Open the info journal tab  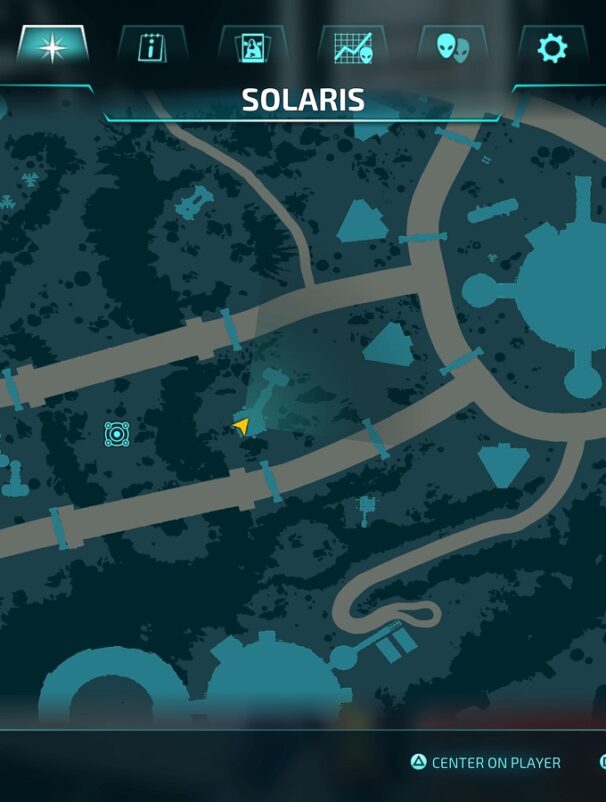[152, 47]
